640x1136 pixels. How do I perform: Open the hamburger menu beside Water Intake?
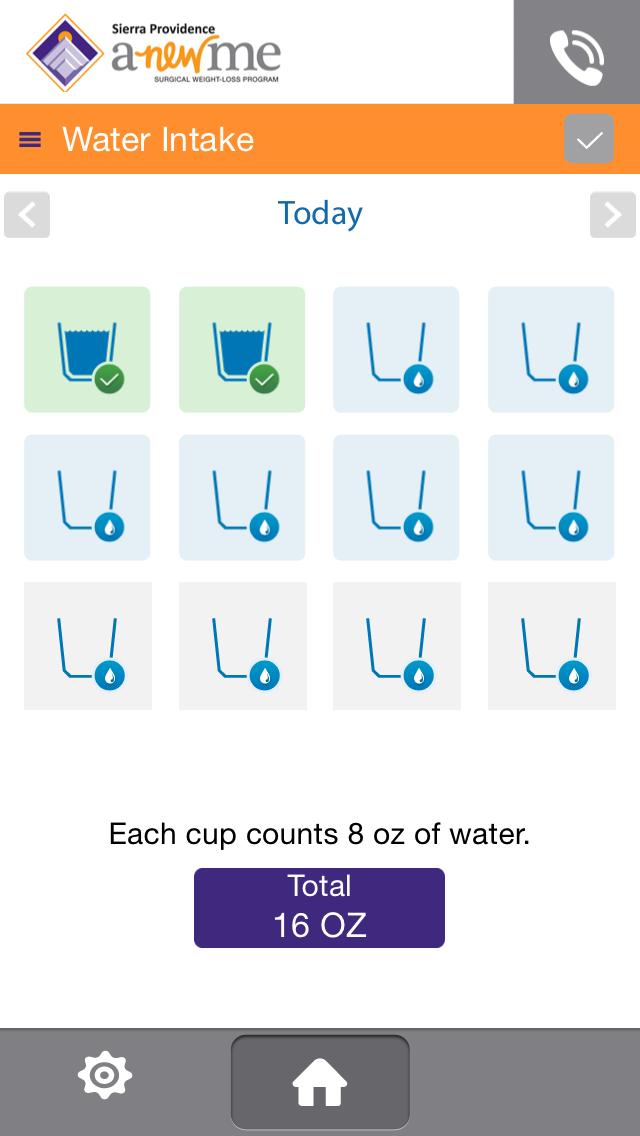click(31, 140)
